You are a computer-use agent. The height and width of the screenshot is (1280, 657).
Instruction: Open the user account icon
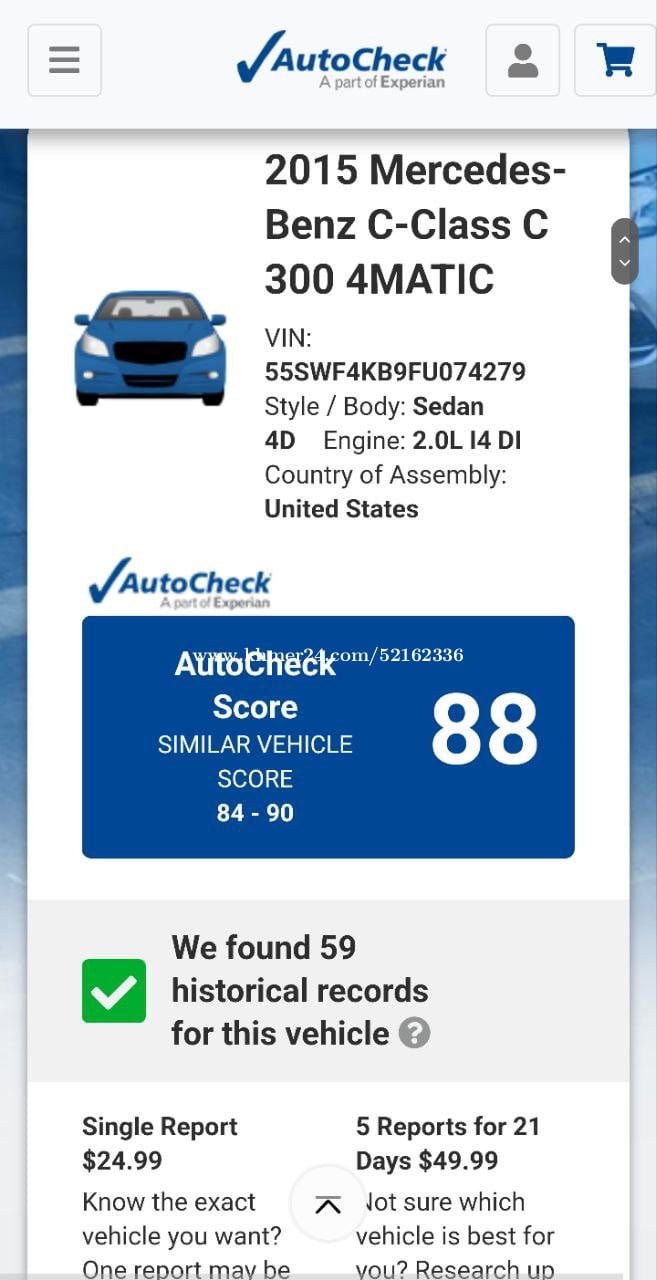(x=522, y=60)
